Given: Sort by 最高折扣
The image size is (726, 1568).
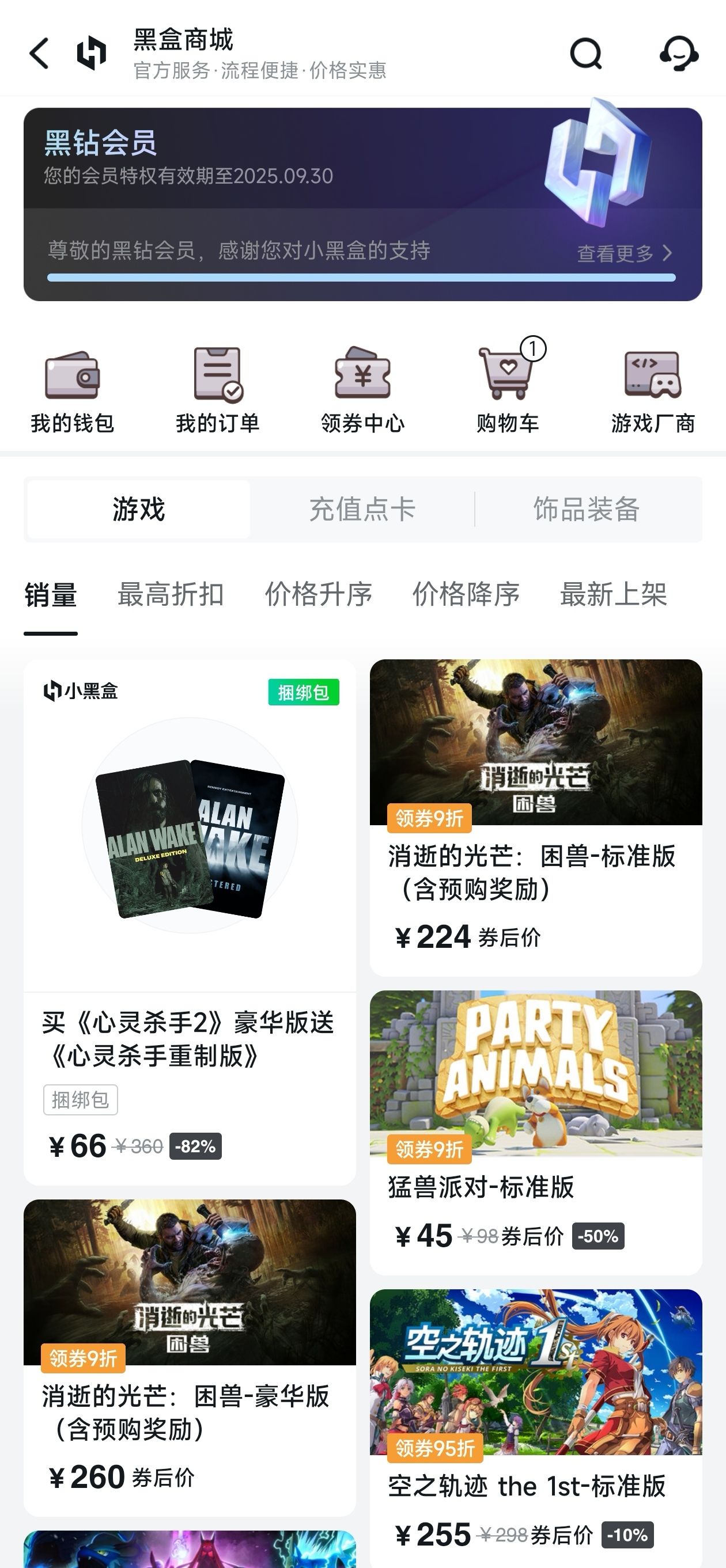Looking at the screenshot, I should (171, 595).
